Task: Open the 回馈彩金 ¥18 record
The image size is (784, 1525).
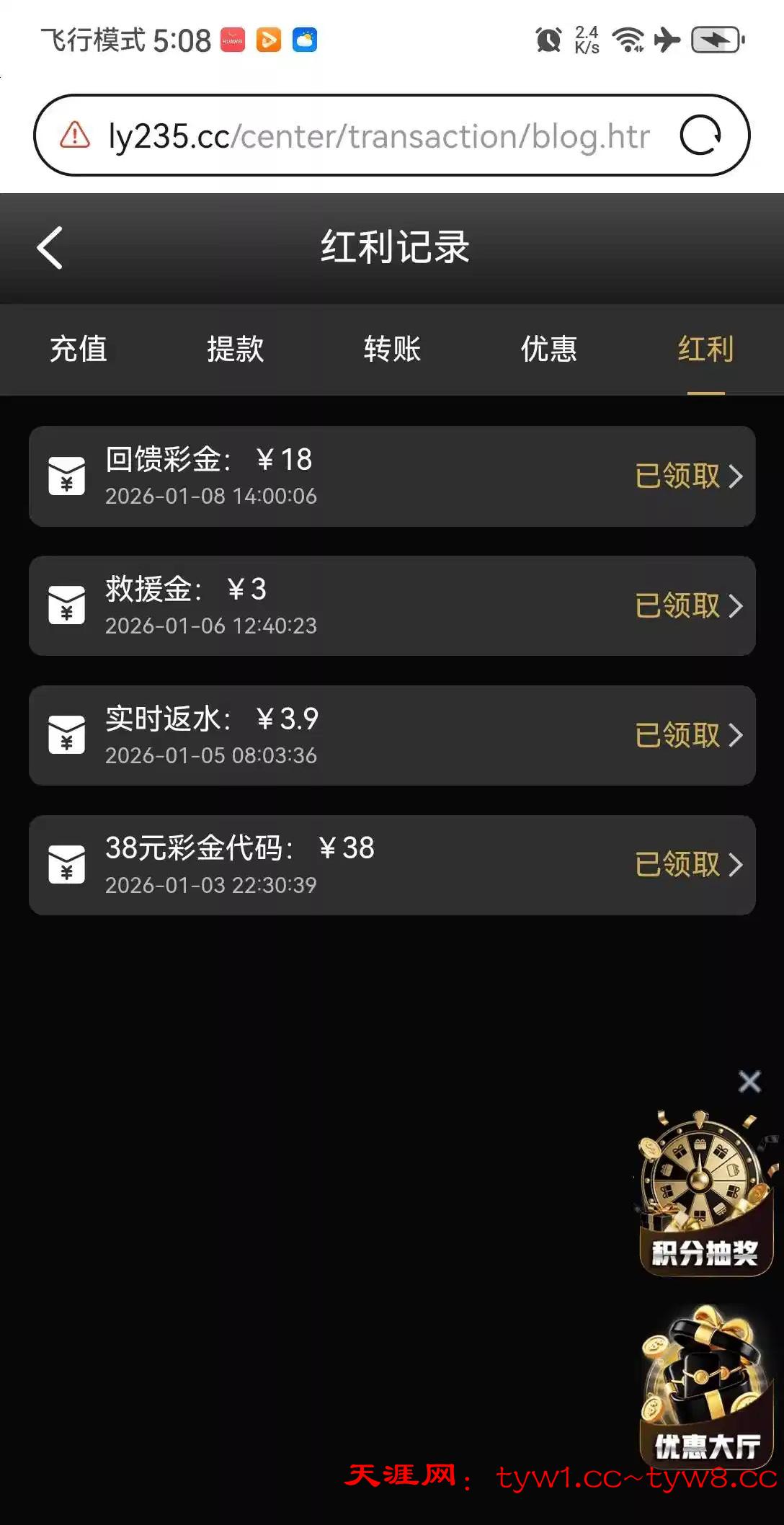Action: pos(392,476)
